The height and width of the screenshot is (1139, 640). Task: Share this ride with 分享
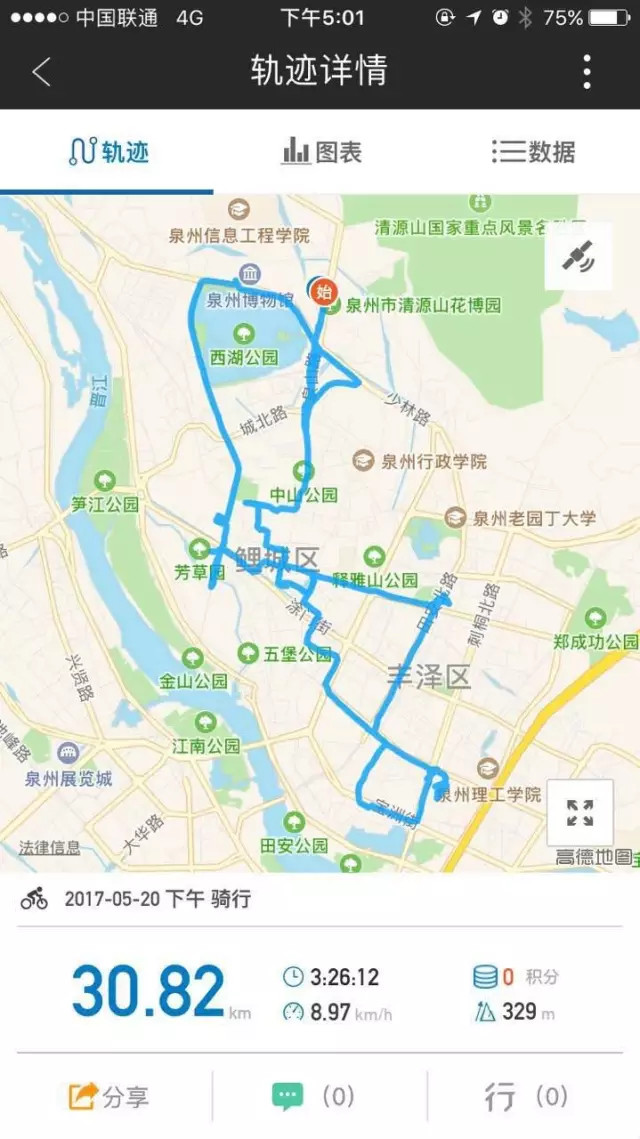pos(108,1097)
